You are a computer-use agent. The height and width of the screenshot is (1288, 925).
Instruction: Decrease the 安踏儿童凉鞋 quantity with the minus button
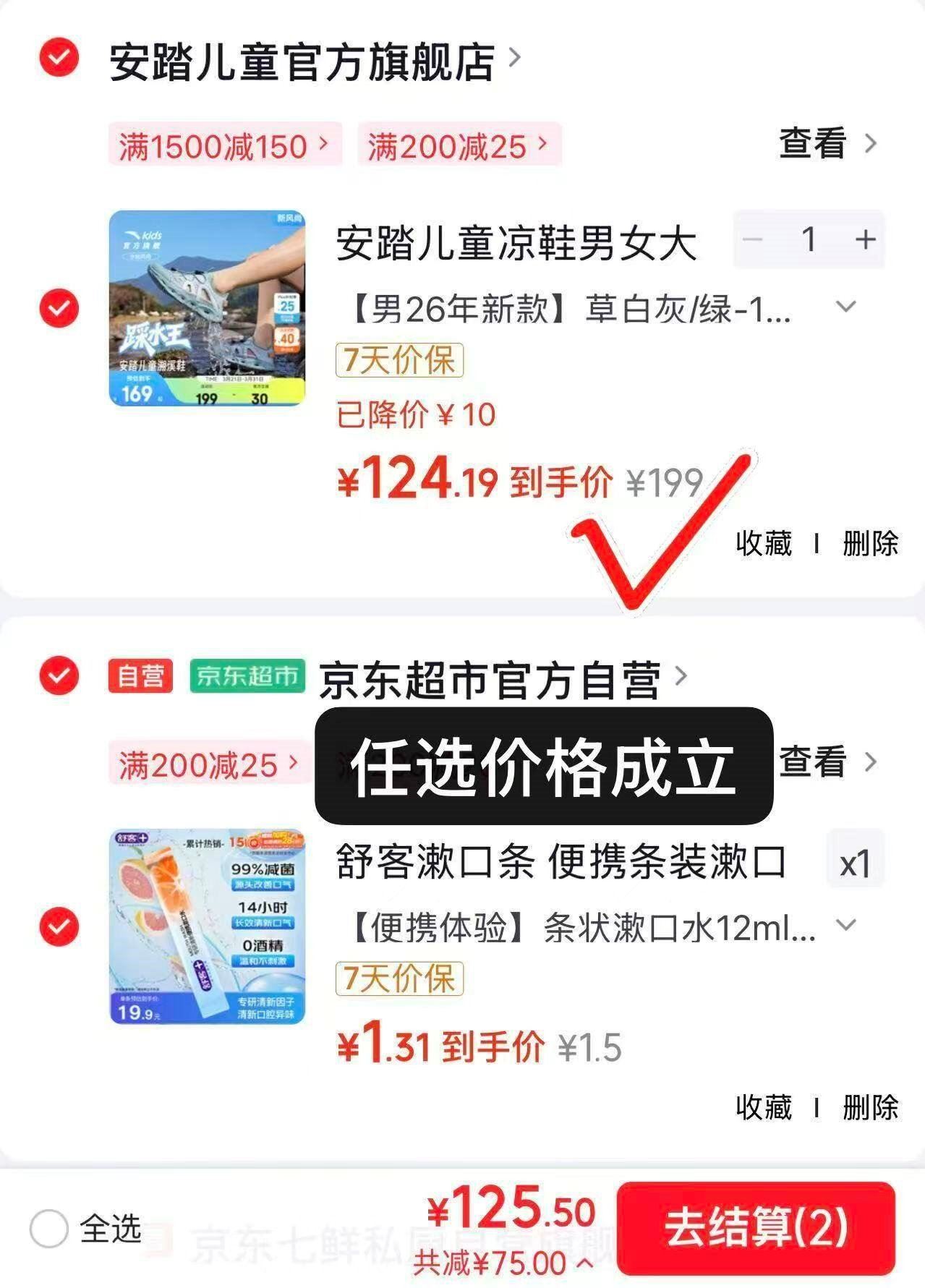tap(753, 239)
